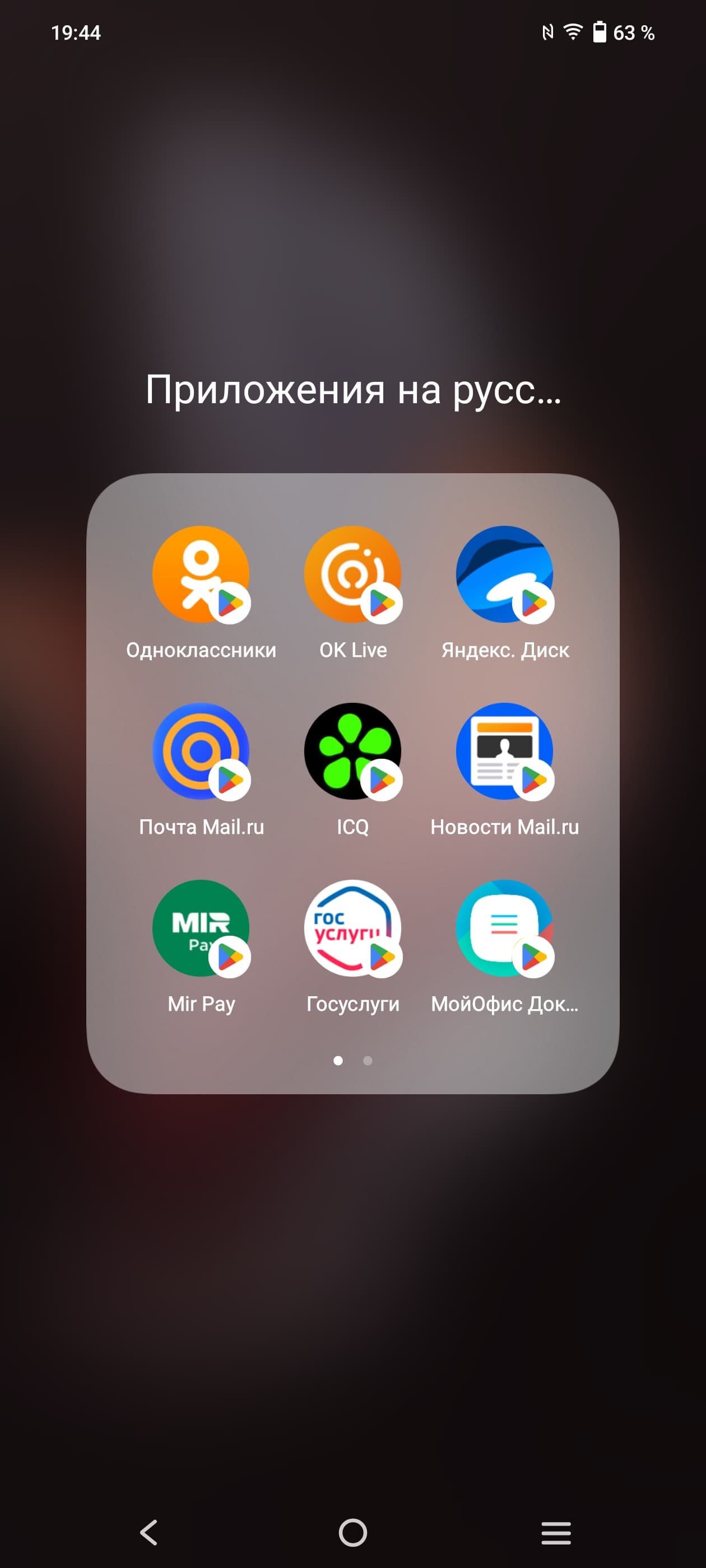Open Почта Mail.ru
The height and width of the screenshot is (1568, 706).
coord(201,751)
